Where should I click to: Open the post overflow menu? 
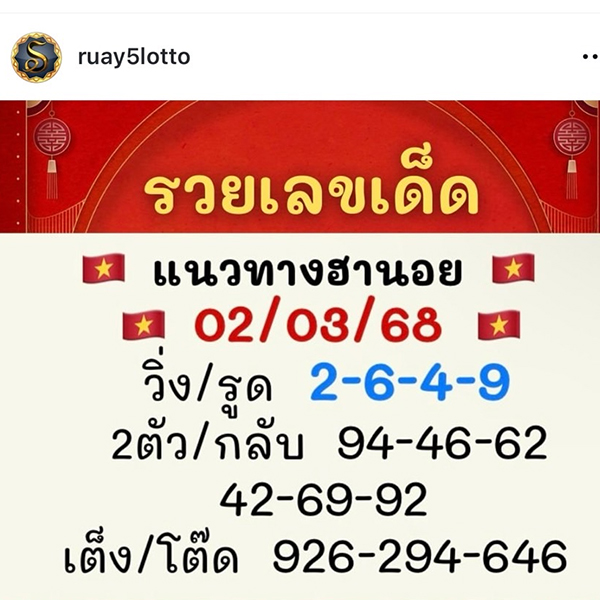pos(588,57)
